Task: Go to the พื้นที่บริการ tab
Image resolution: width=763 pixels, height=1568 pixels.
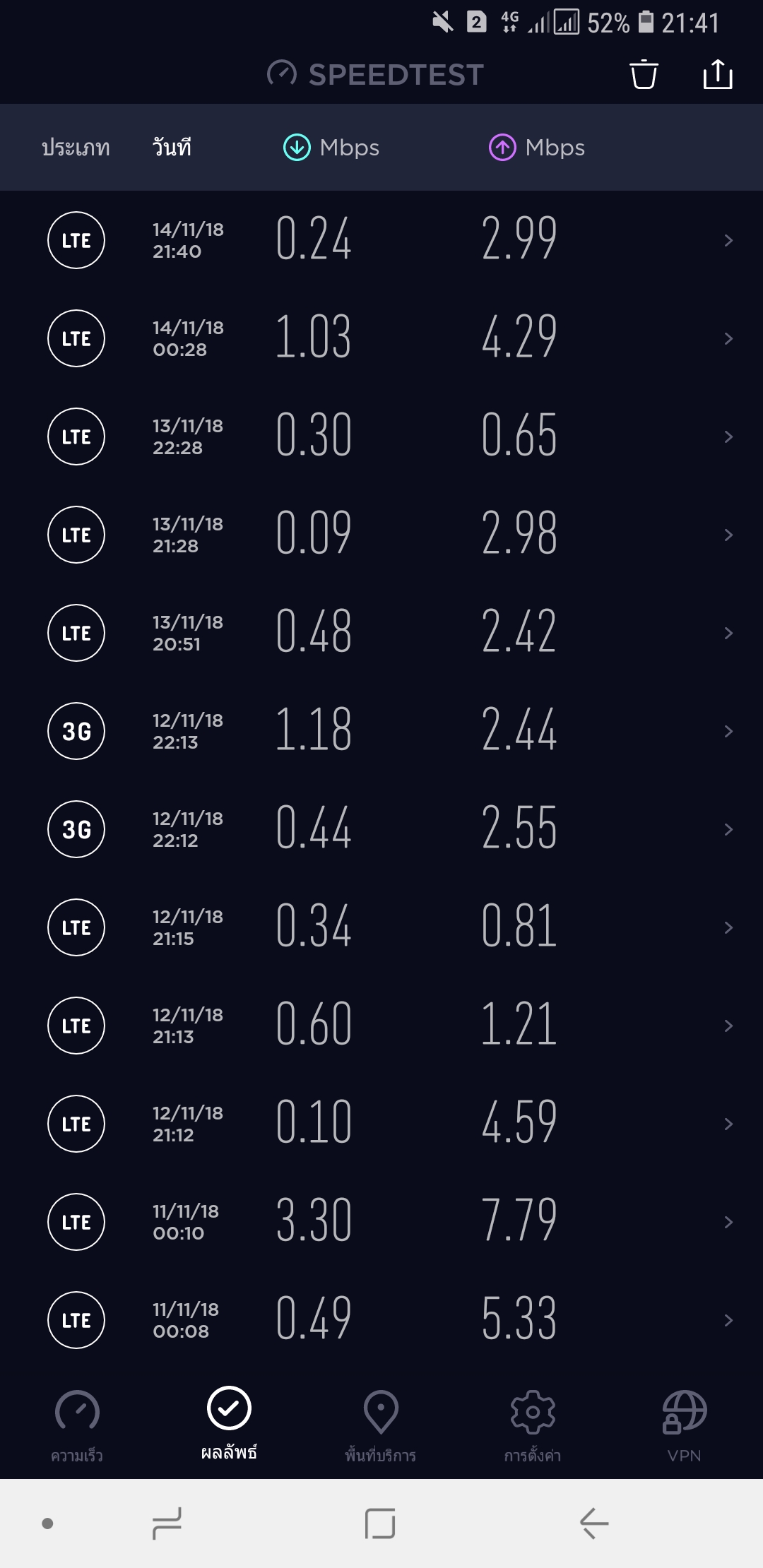Action: [x=381, y=1425]
